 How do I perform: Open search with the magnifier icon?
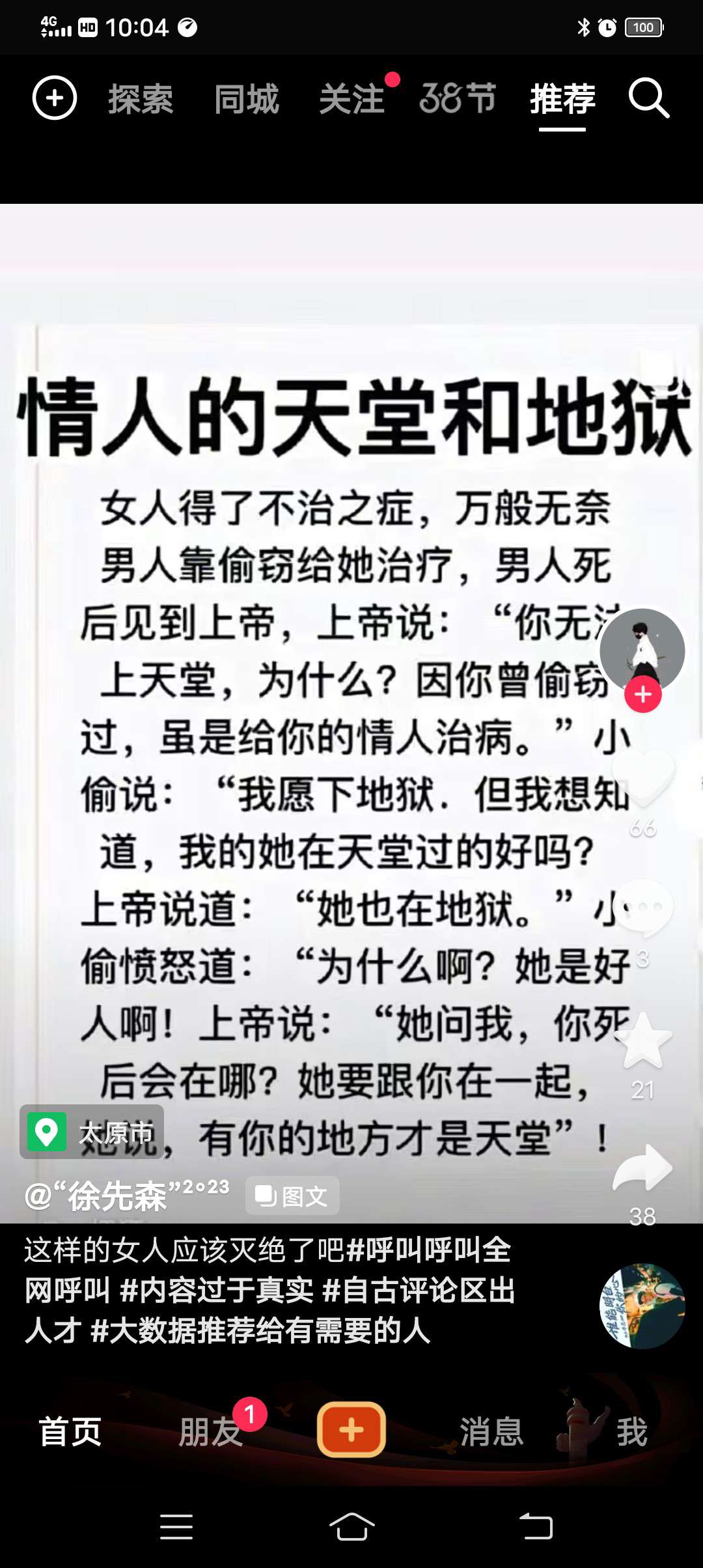(x=648, y=98)
